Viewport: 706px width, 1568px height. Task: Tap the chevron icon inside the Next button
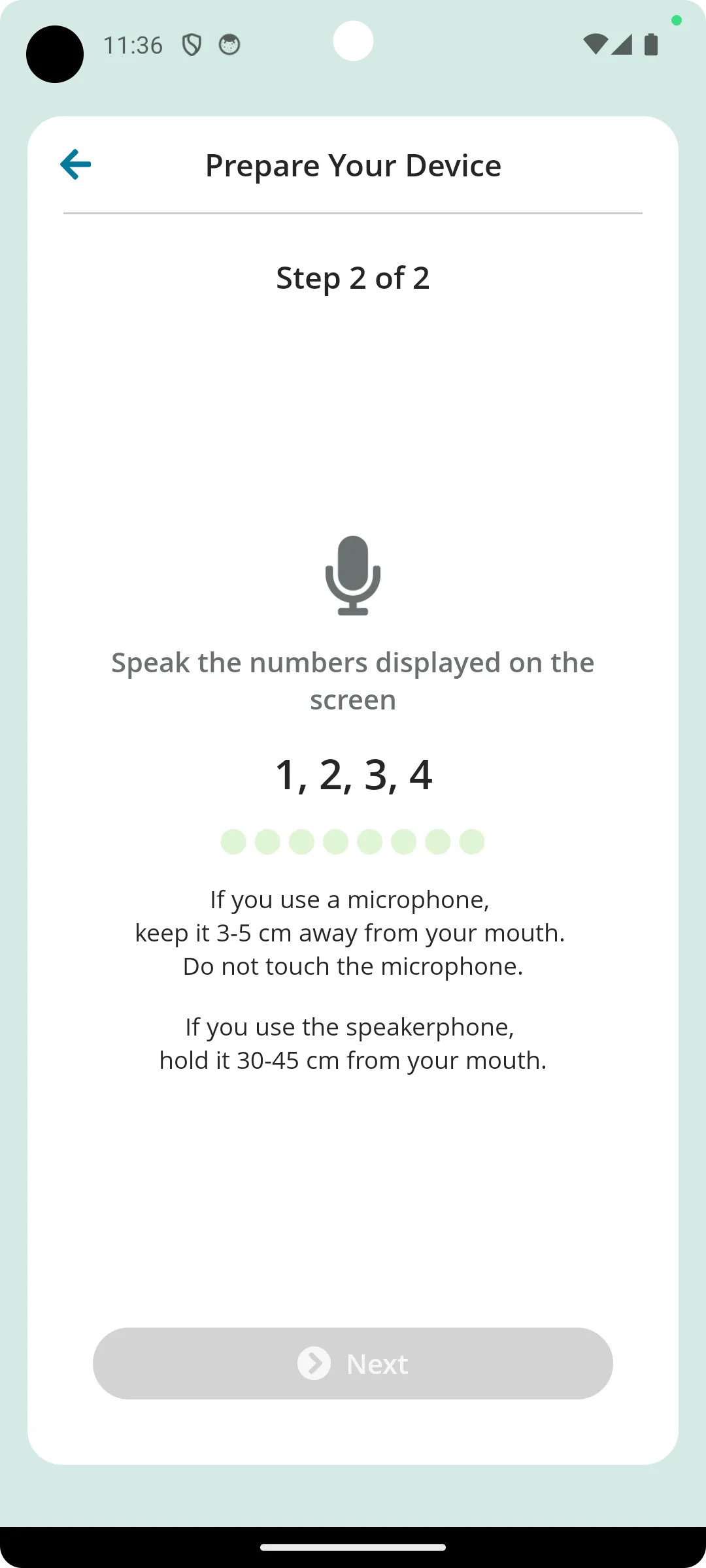click(x=316, y=1364)
